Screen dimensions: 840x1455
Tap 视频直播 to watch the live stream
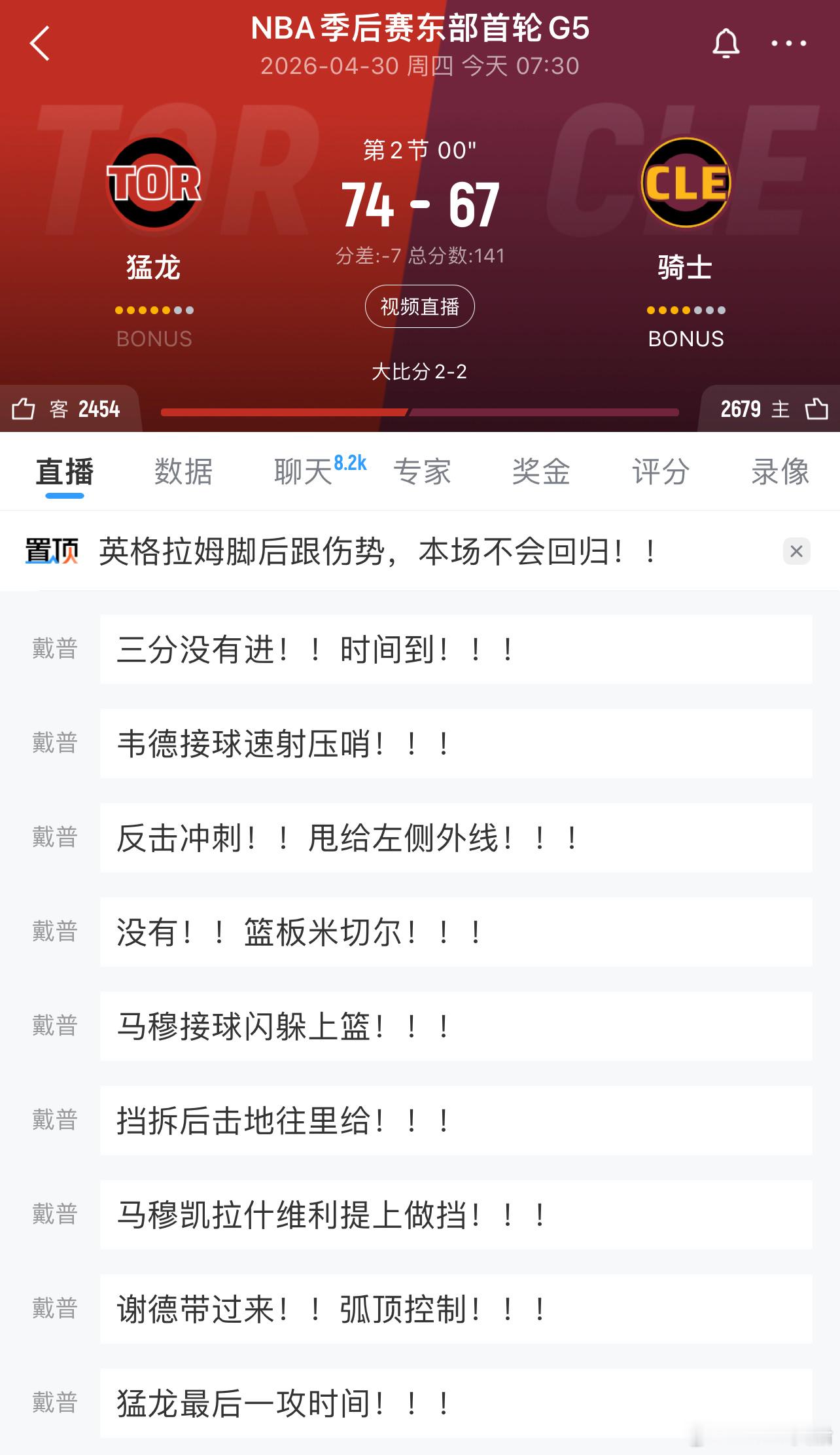pyautogui.click(x=419, y=306)
